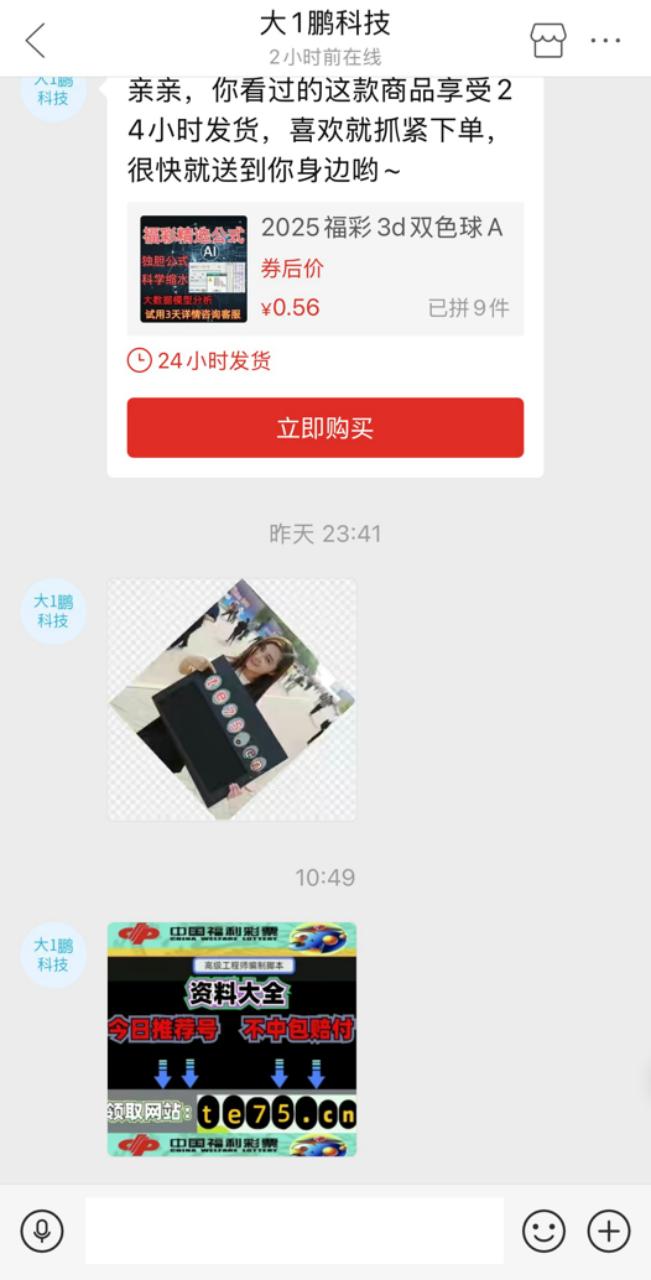
Task: Tap the 立即购买 button
Action: tap(325, 428)
